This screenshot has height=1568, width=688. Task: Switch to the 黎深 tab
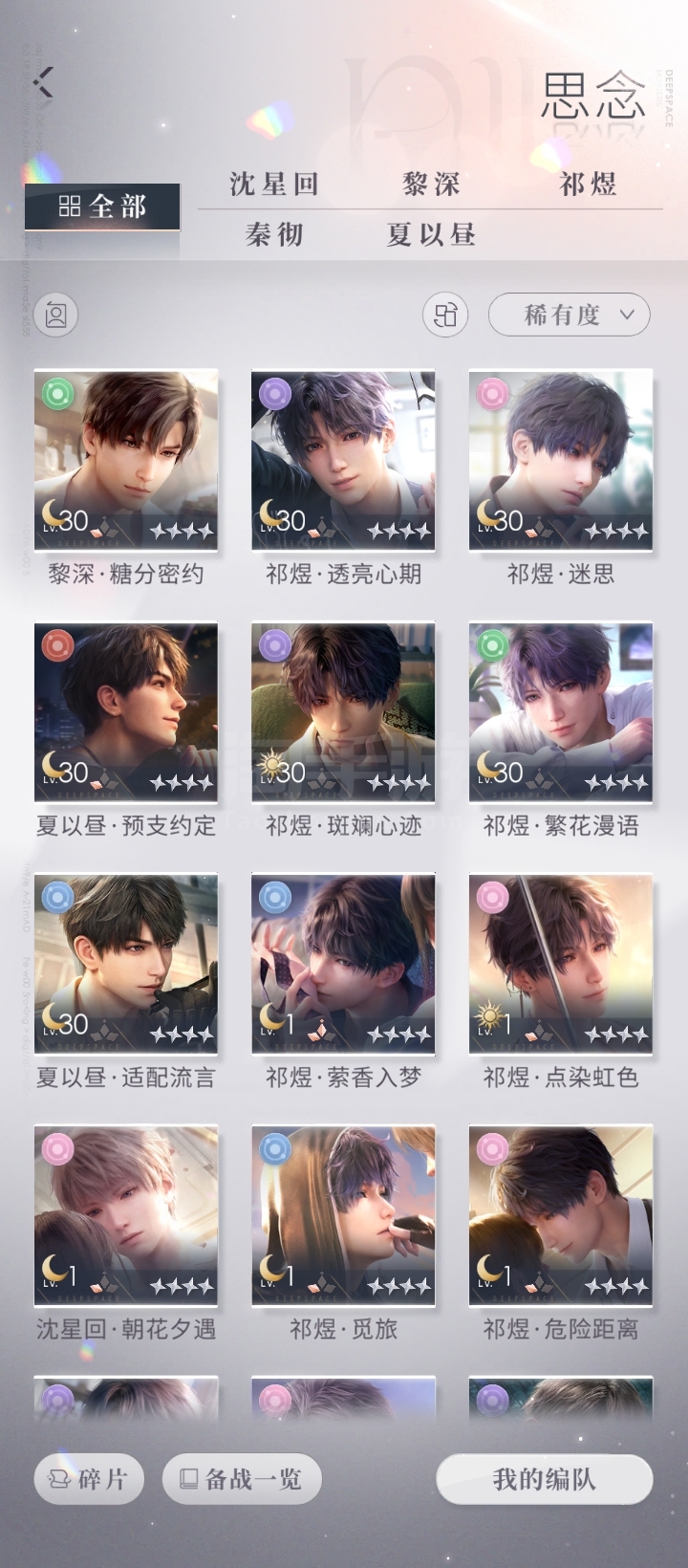tap(432, 184)
